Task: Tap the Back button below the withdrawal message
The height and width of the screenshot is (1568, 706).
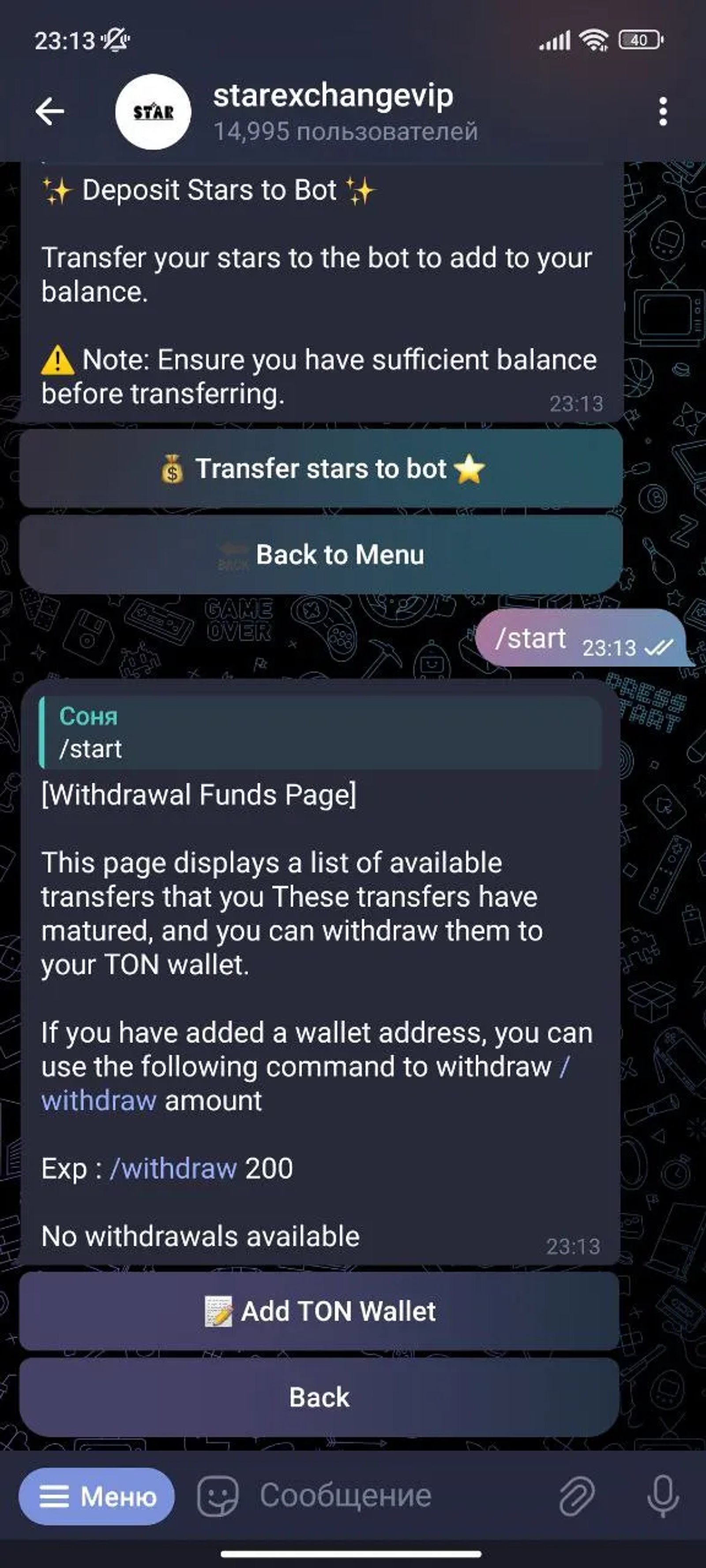Action: 320,1397
